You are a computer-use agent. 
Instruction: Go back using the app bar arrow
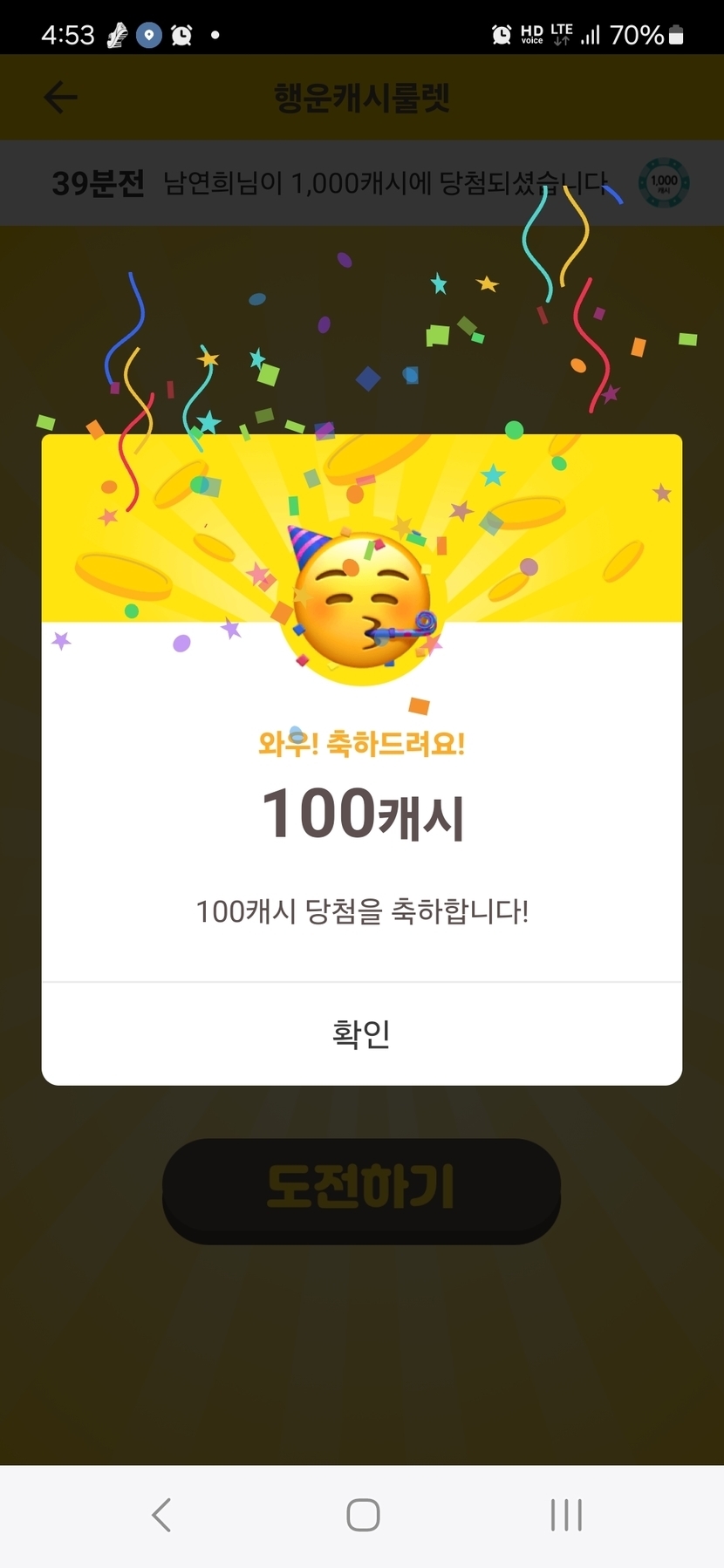coord(61,97)
